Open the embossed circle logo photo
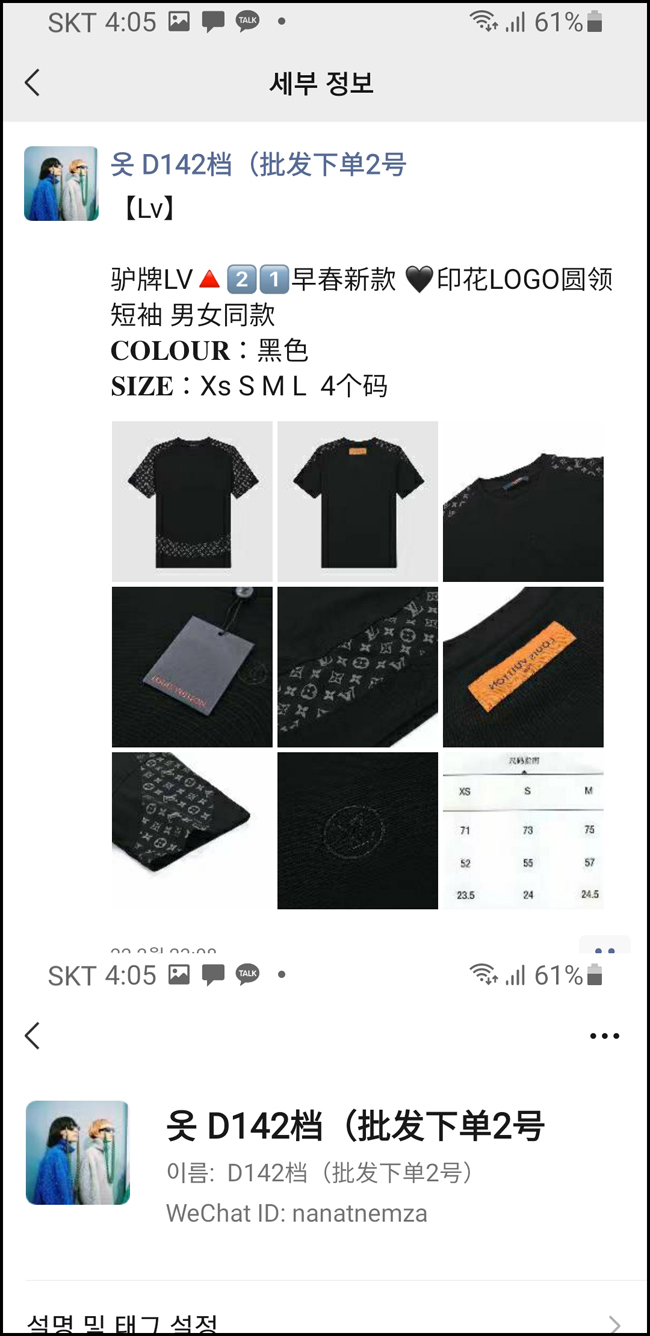The image size is (650, 1336). coord(357,831)
